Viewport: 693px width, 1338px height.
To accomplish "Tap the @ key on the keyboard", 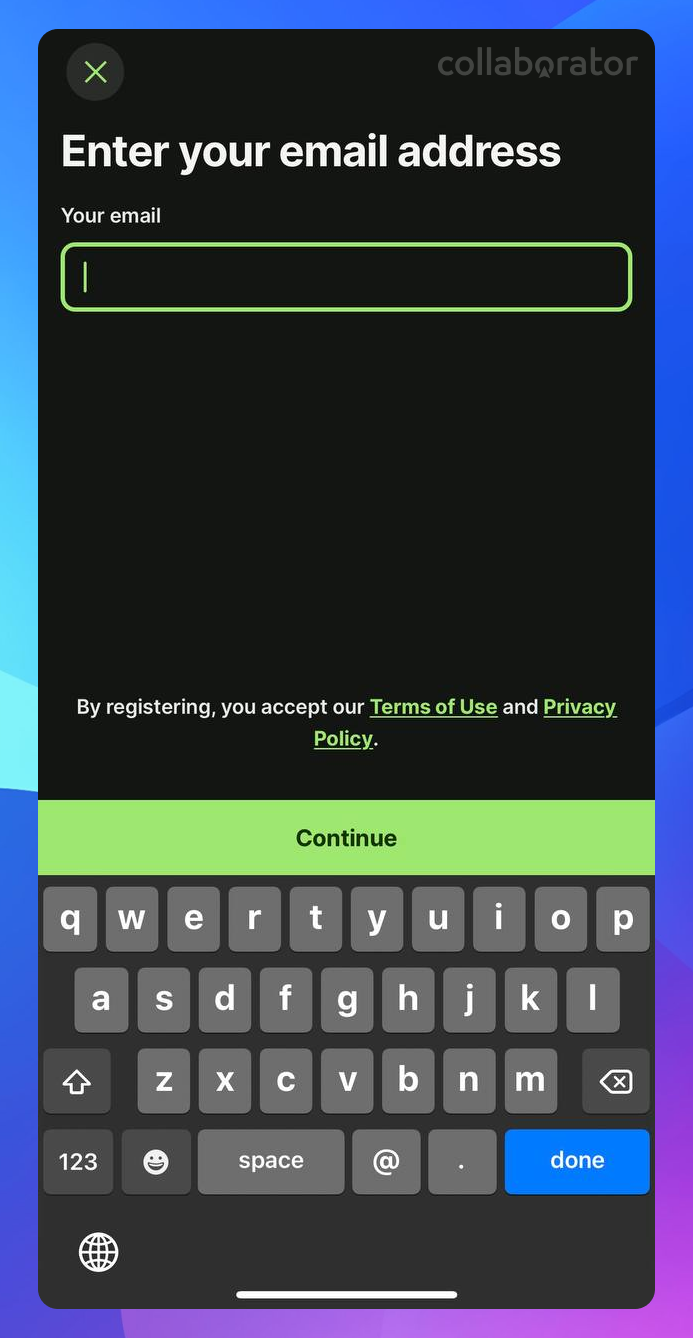I will tap(386, 1161).
